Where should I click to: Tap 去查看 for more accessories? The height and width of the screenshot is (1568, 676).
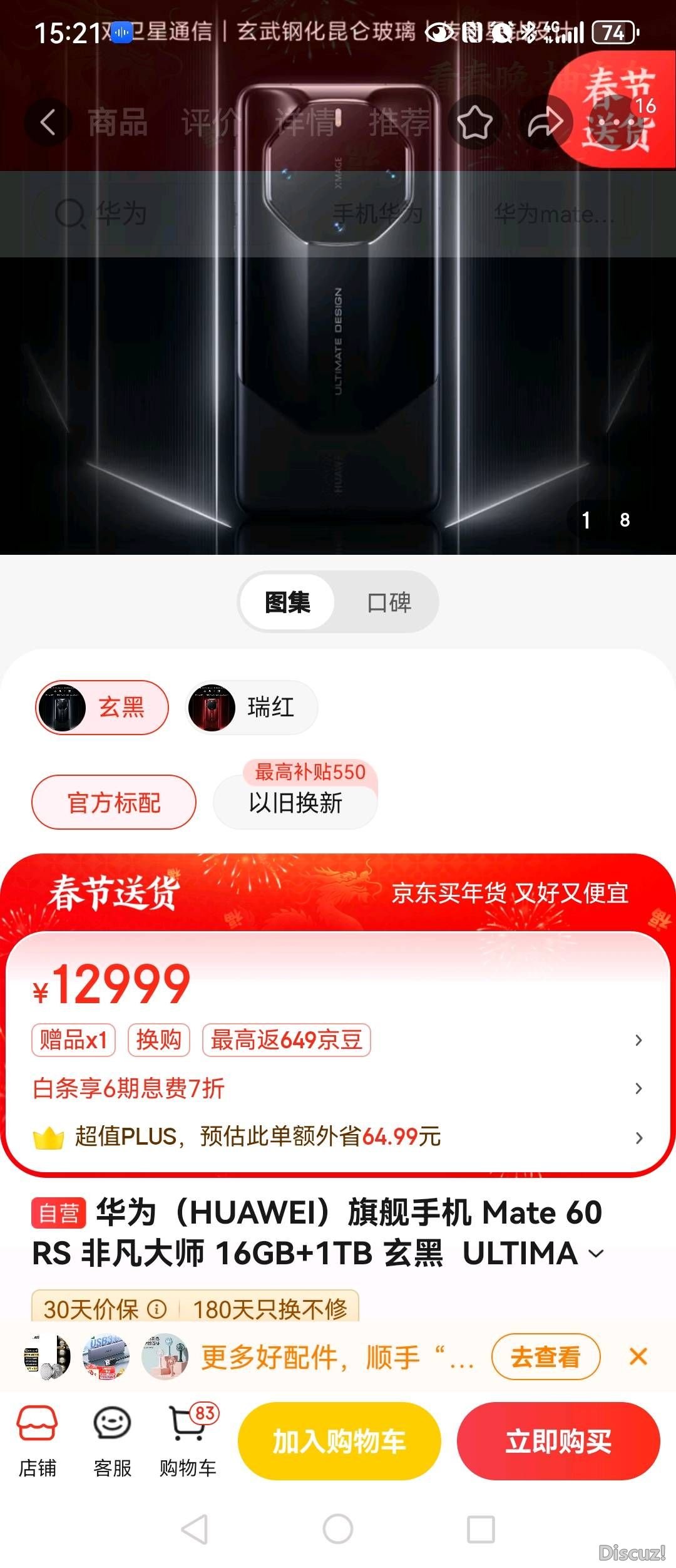tap(545, 1357)
